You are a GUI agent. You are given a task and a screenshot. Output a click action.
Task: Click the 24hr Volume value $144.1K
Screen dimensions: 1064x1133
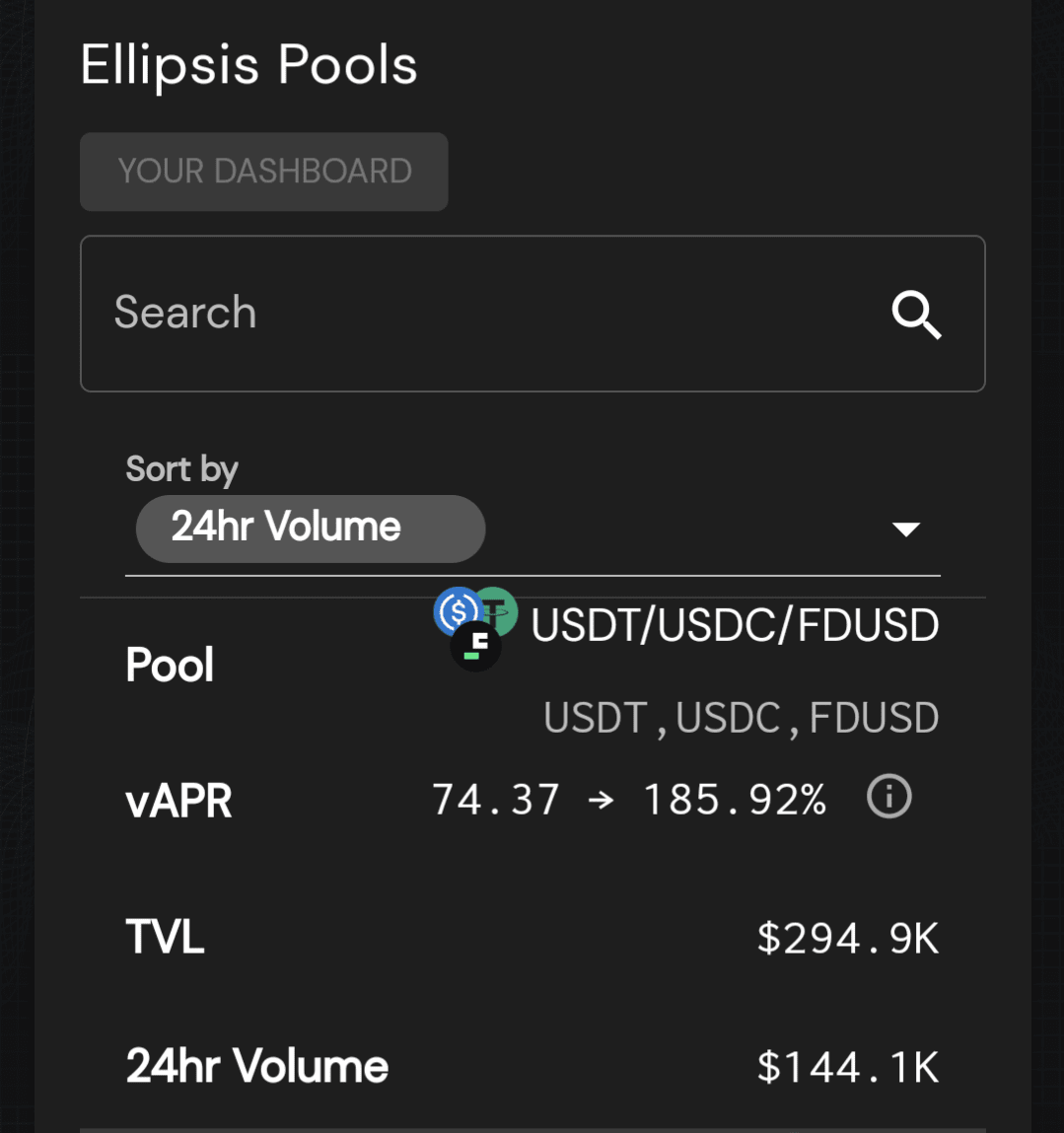click(x=846, y=1066)
